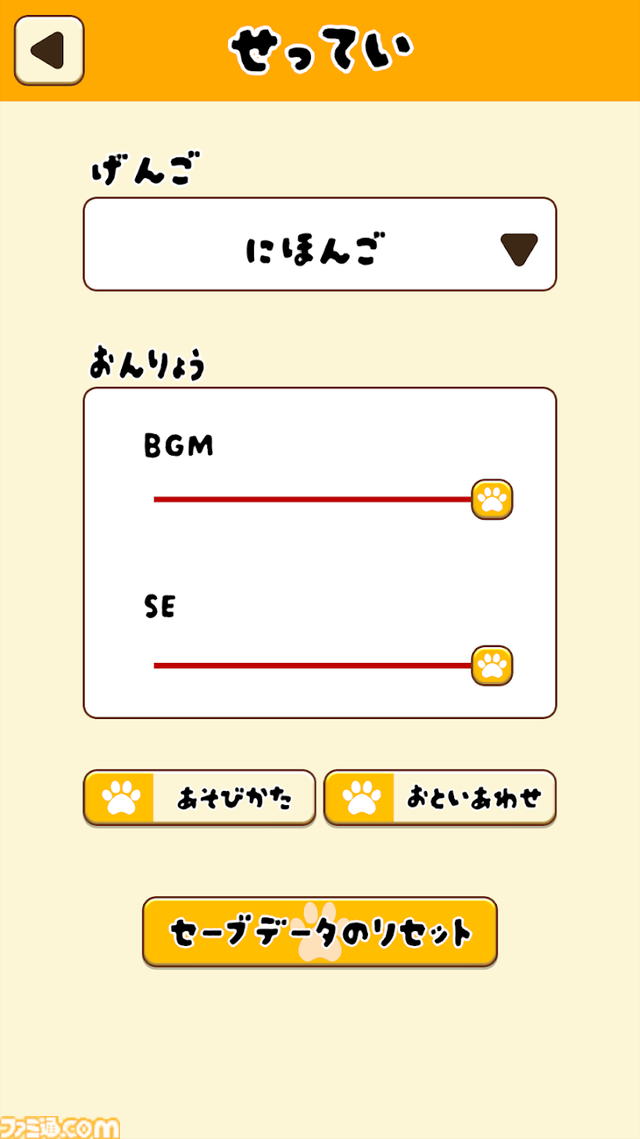Tap the BGM volume slider handle
The image size is (640, 1139).
tap(492, 499)
